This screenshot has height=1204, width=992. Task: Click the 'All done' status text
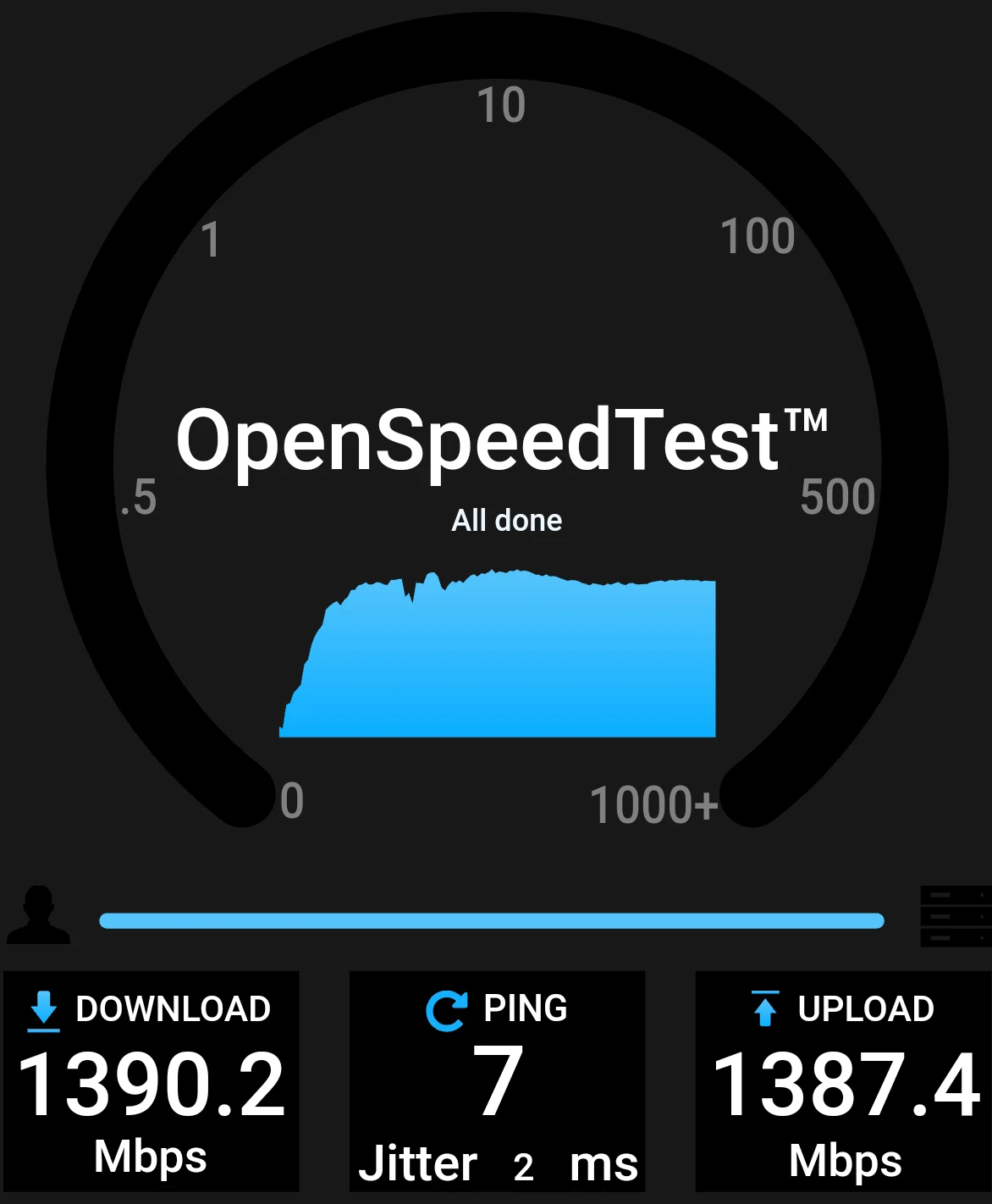505,520
